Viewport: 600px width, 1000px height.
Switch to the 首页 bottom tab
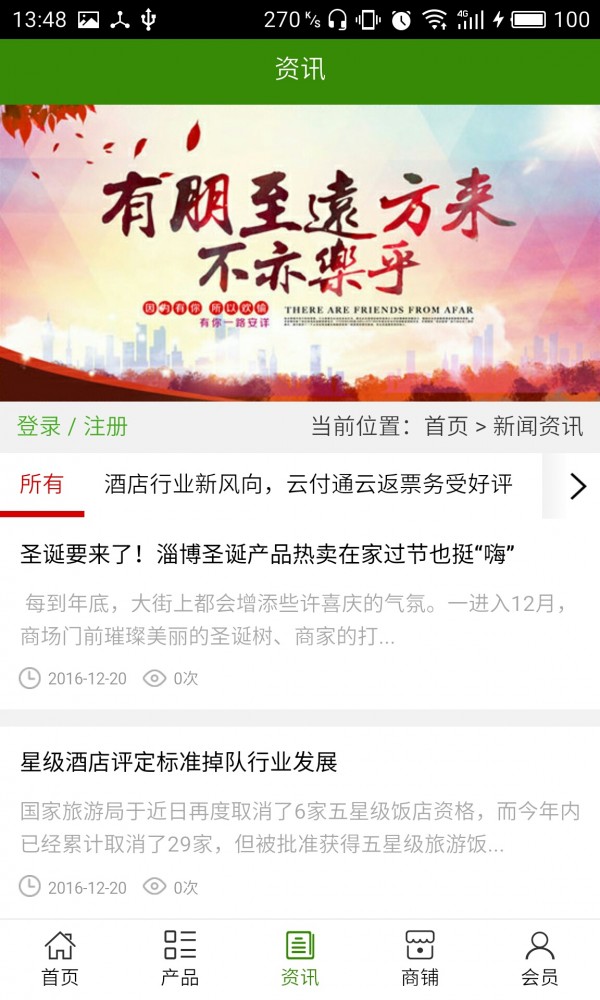point(60,958)
